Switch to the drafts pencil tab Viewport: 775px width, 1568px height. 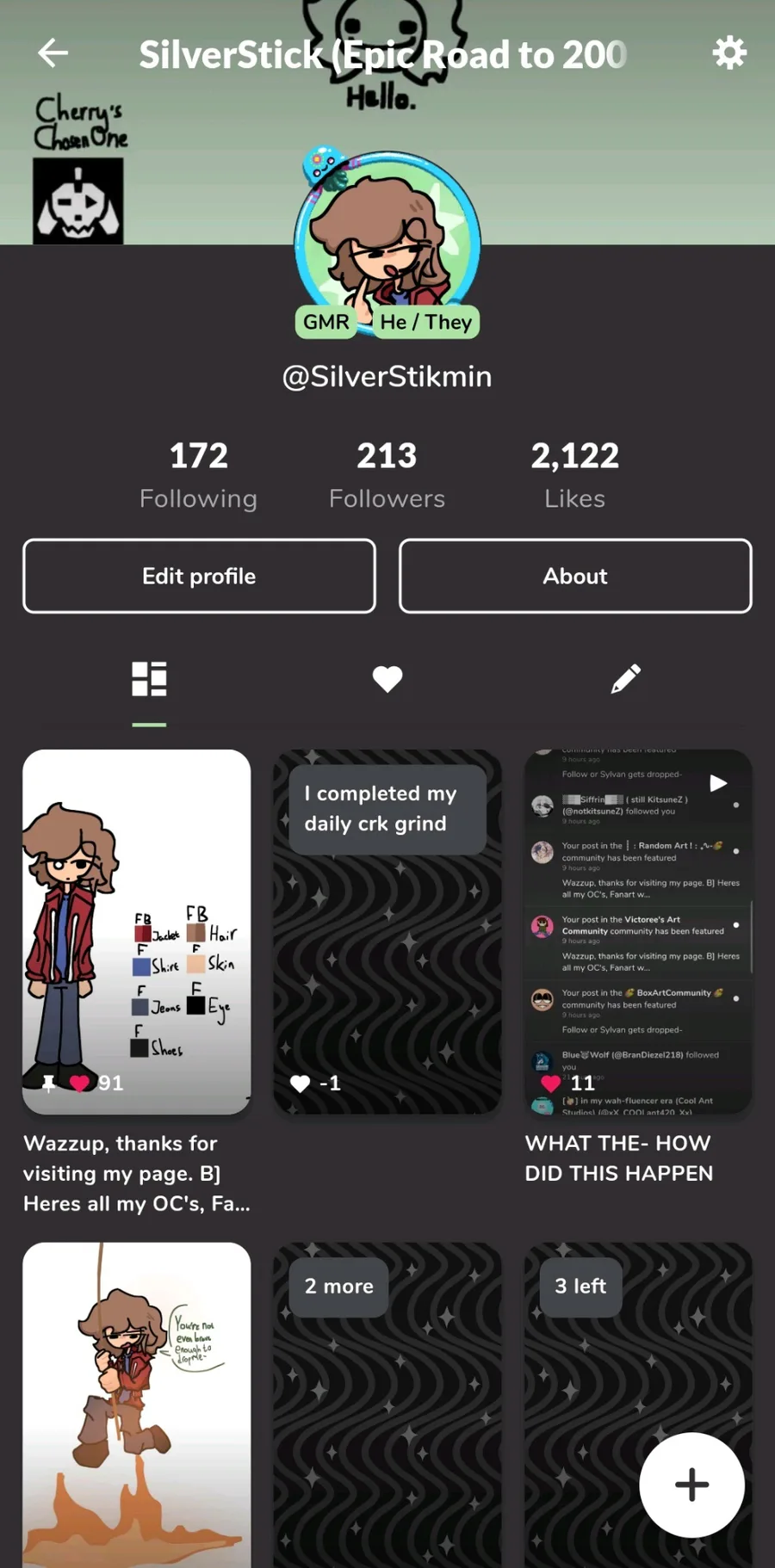point(626,679)
